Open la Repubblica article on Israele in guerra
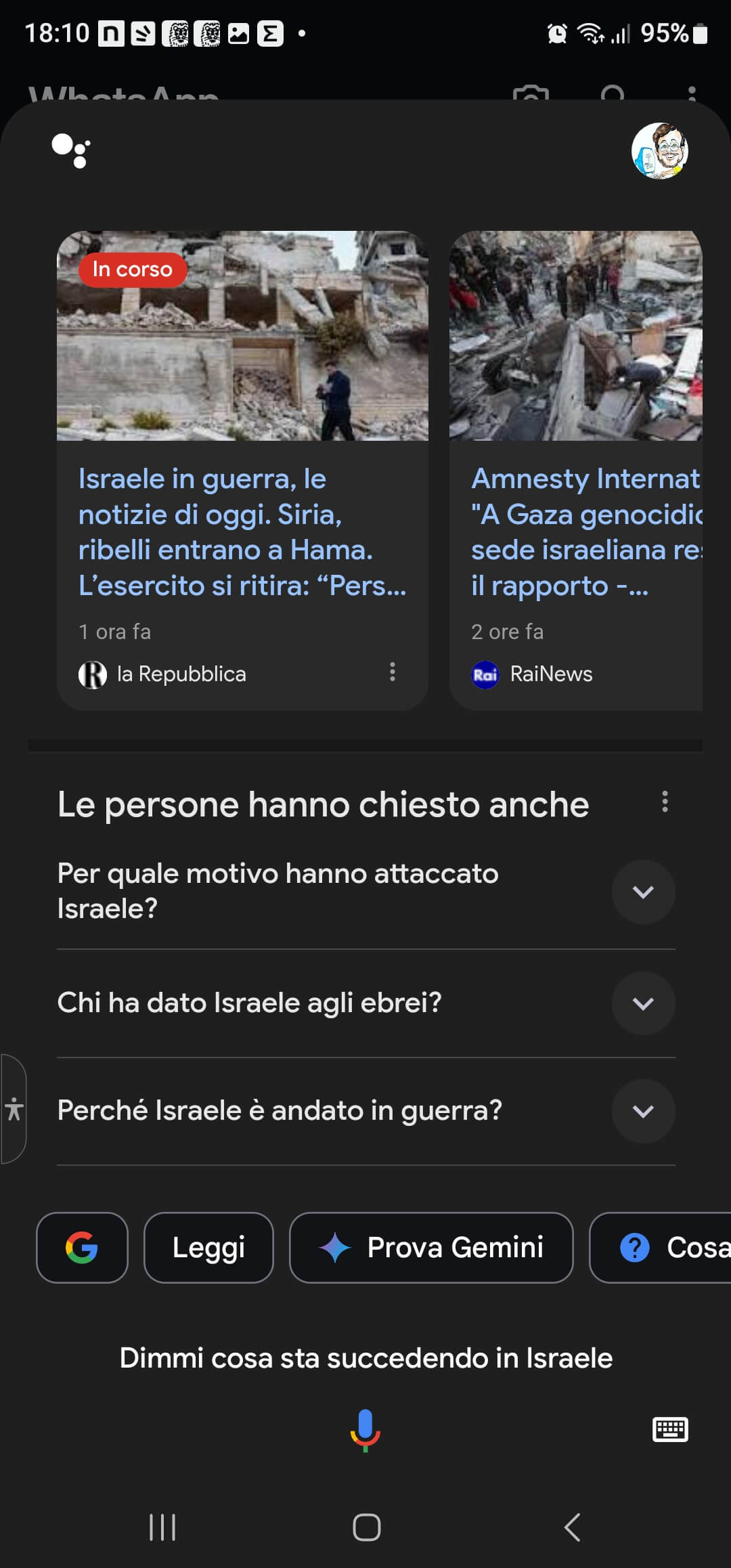Image resolution: width=731 pixels, height=1568 pixels. (x=242, y=532)
